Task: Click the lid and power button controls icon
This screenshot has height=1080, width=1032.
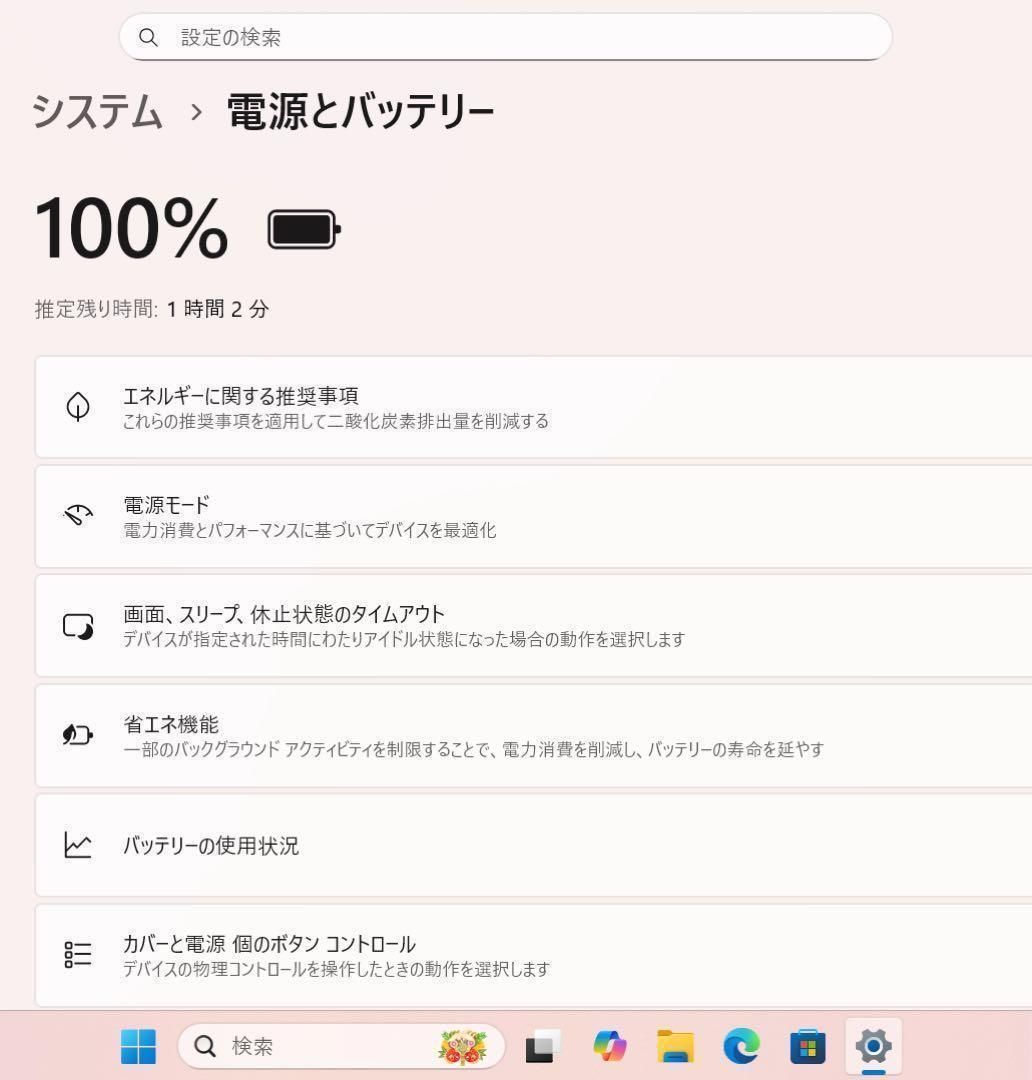Action: click(x=78, y=955)
